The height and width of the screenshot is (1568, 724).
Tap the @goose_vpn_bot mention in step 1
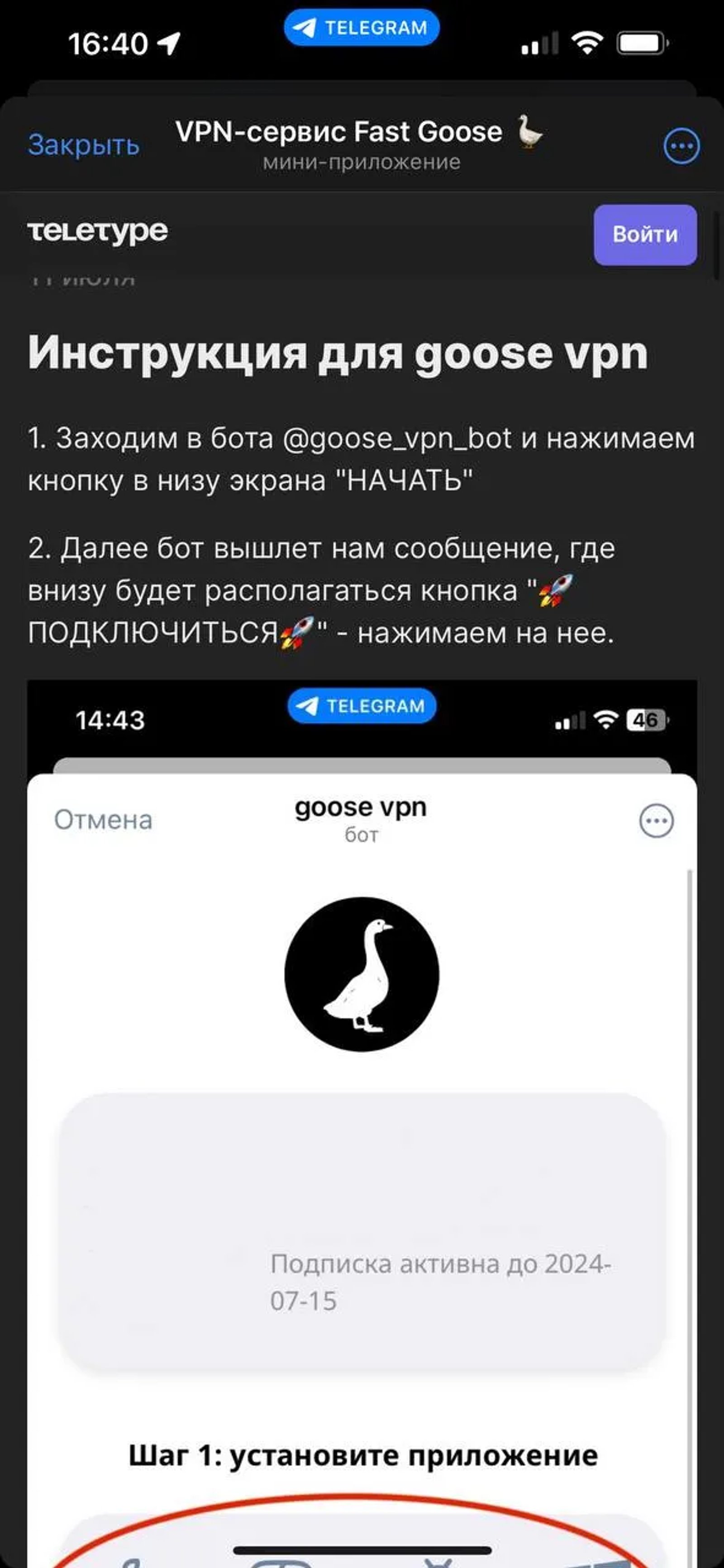pyautogui.click(x=397, y=437)
